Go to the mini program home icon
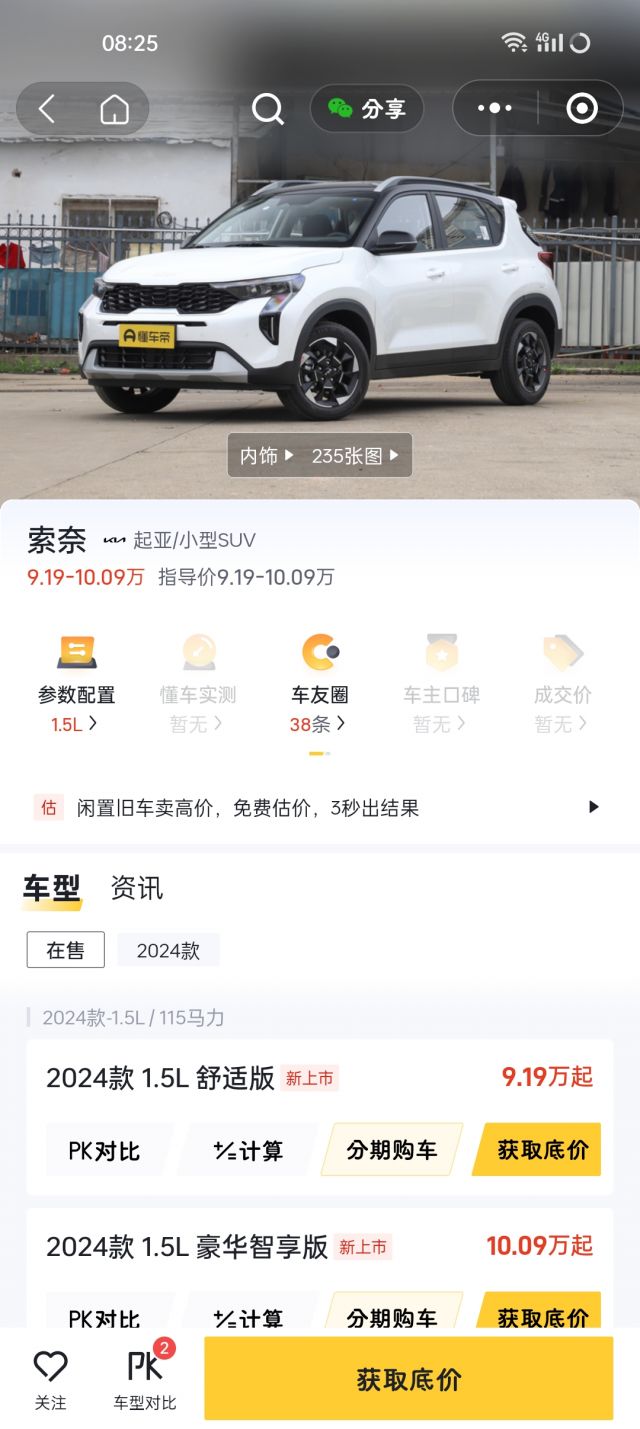 pyautogui.click(x=114, y=109)
